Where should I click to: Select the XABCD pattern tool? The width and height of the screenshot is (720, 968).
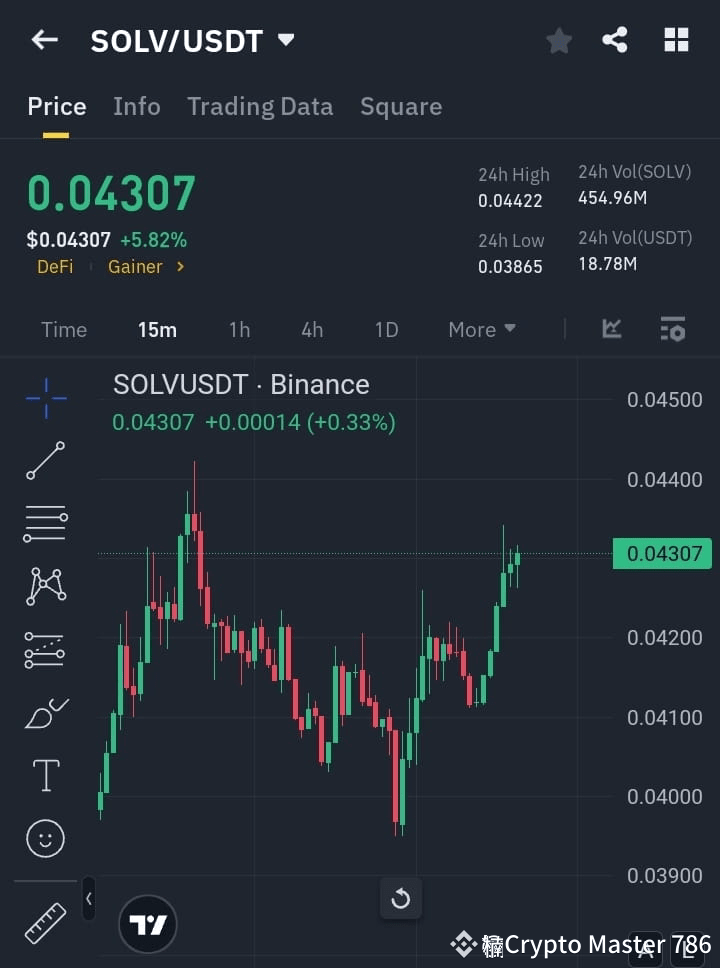coord(45,587)
